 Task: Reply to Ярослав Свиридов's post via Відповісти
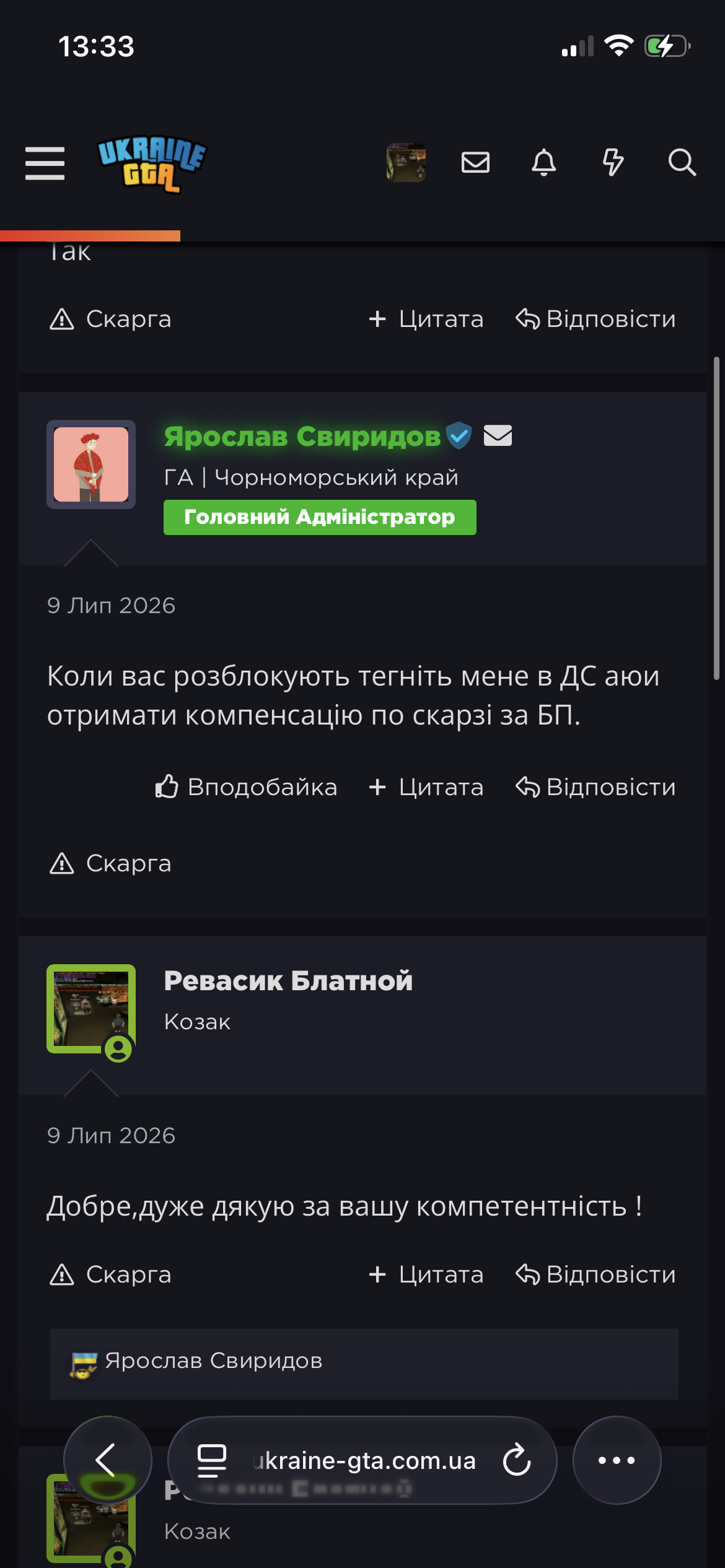point(595,787)
